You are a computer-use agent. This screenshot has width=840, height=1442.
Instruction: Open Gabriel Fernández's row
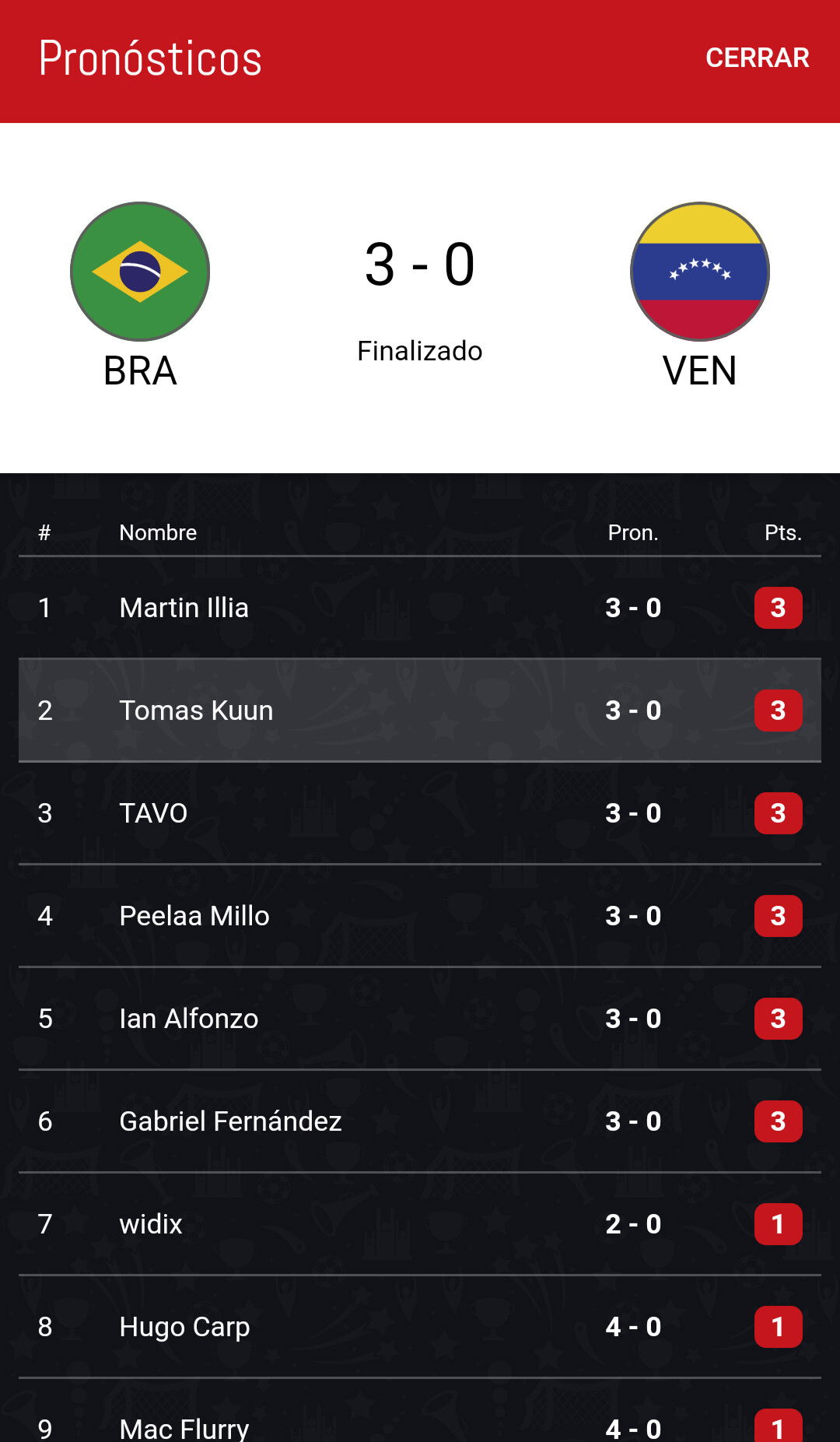[420, 1121]
